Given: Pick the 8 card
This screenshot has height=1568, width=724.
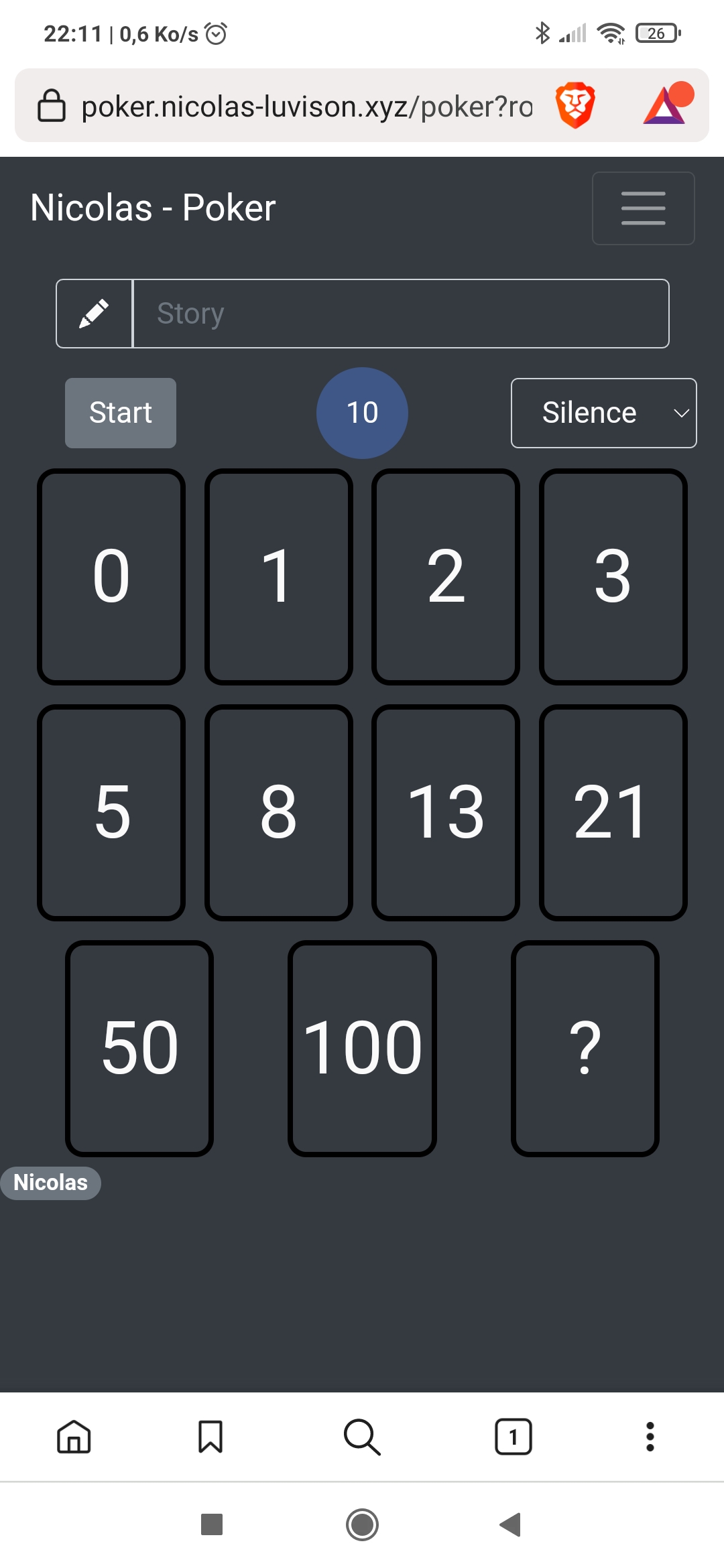Looking at the screenshot, I should pos(278,812).
